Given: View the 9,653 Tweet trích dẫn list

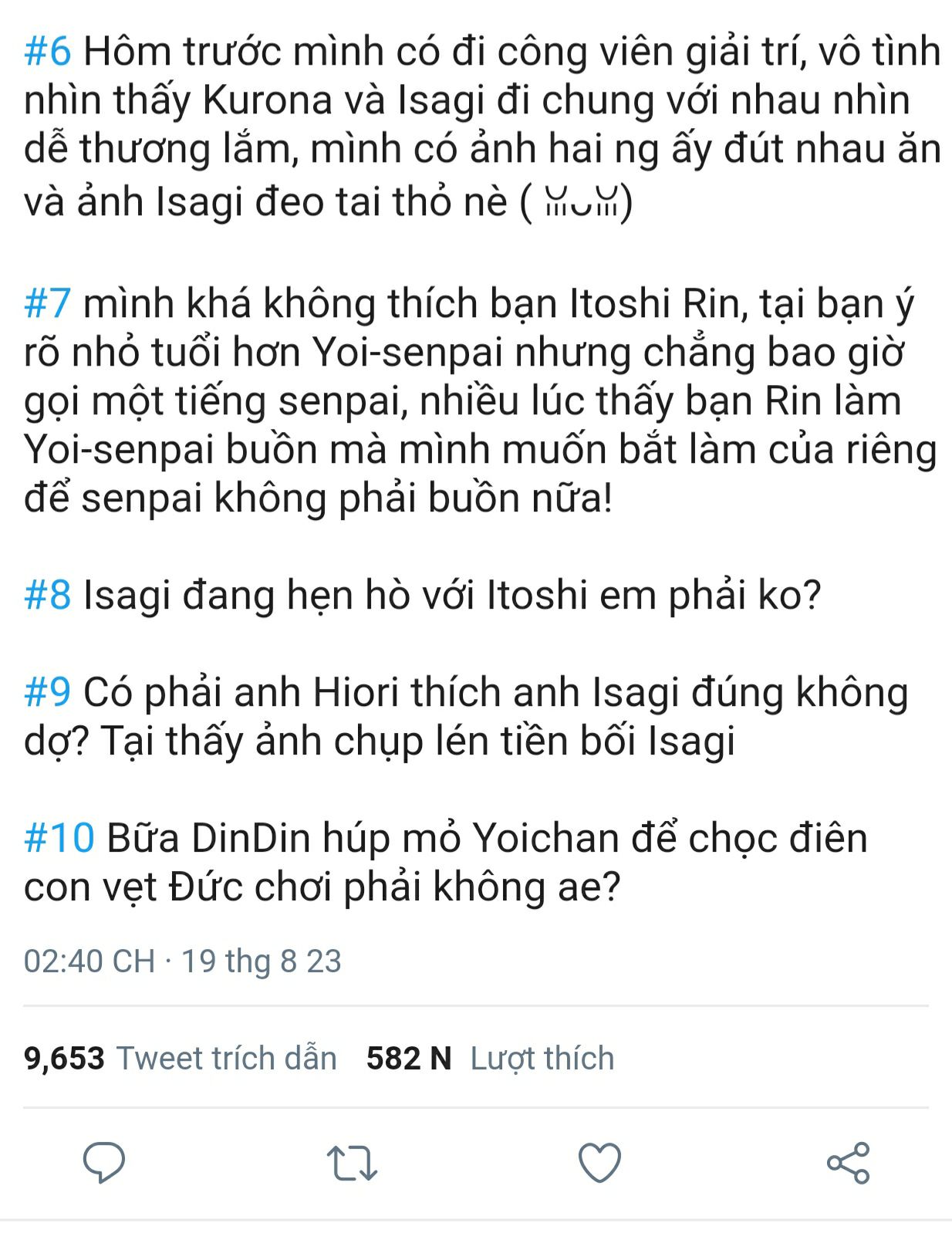Looking at the screenshot, I should 181,1058.
